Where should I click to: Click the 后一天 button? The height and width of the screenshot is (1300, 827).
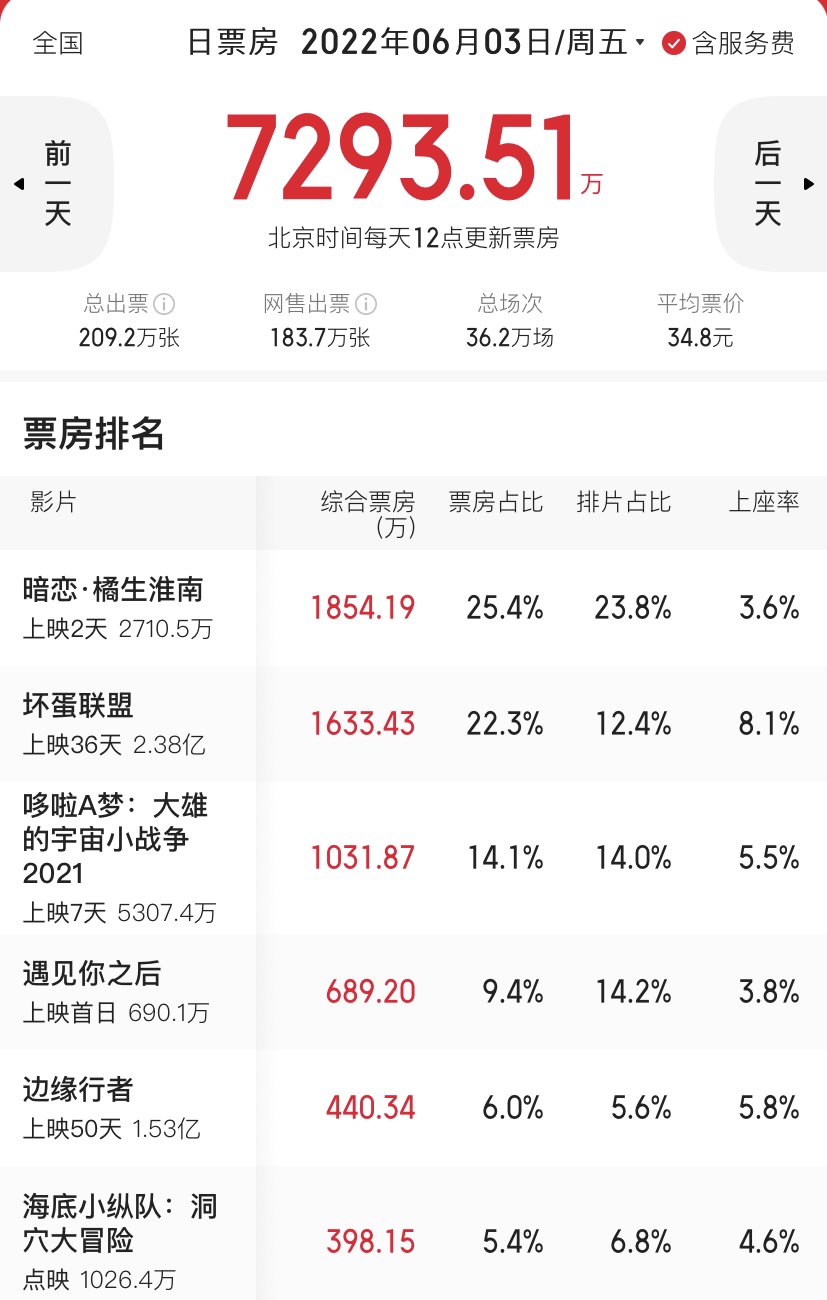click(770, 183)
